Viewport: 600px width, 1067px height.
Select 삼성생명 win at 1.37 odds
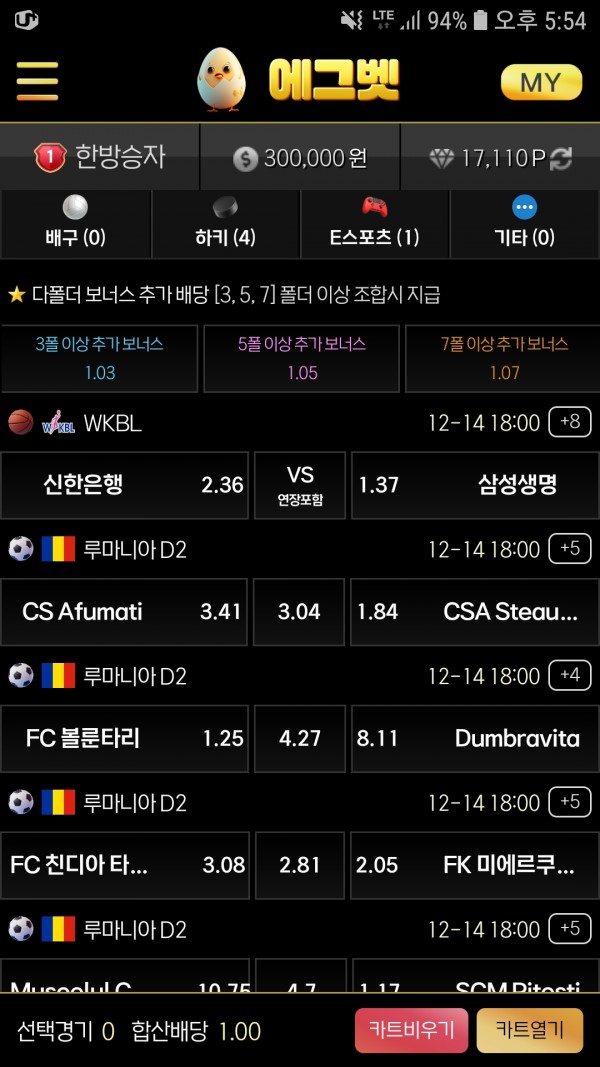click(475, 485)
